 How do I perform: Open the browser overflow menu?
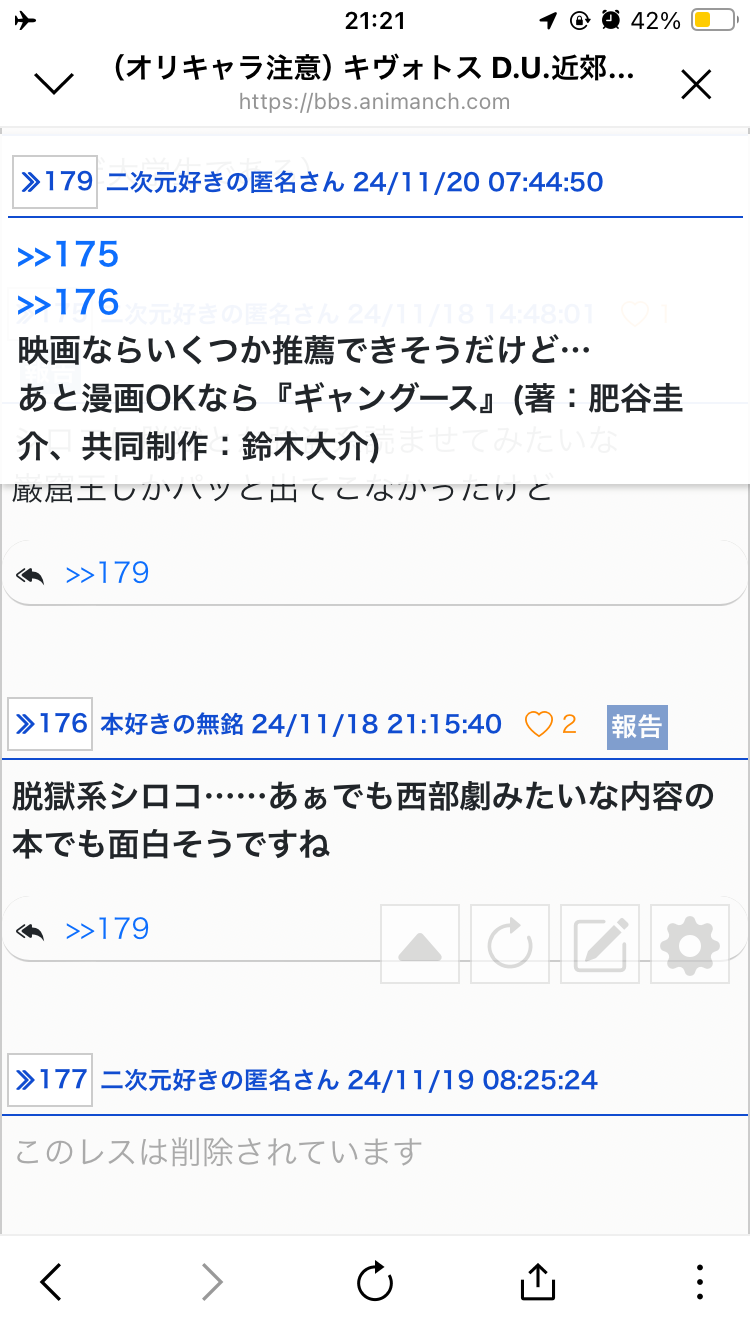(x=699, y=1281)
